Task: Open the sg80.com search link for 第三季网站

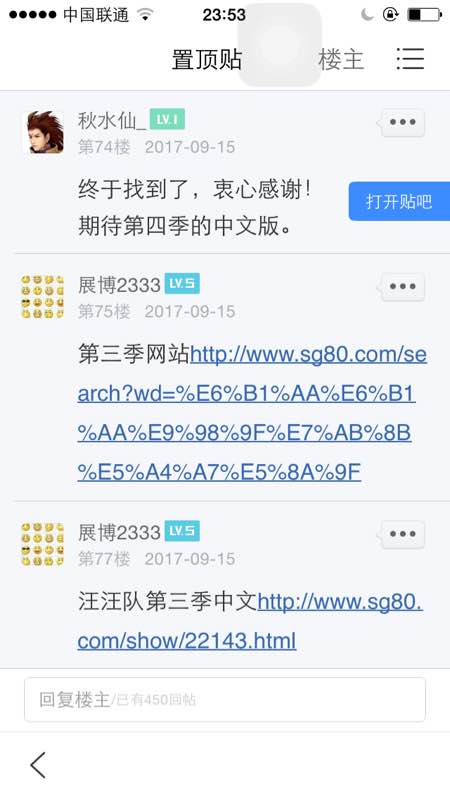Action: coord(252,413)
